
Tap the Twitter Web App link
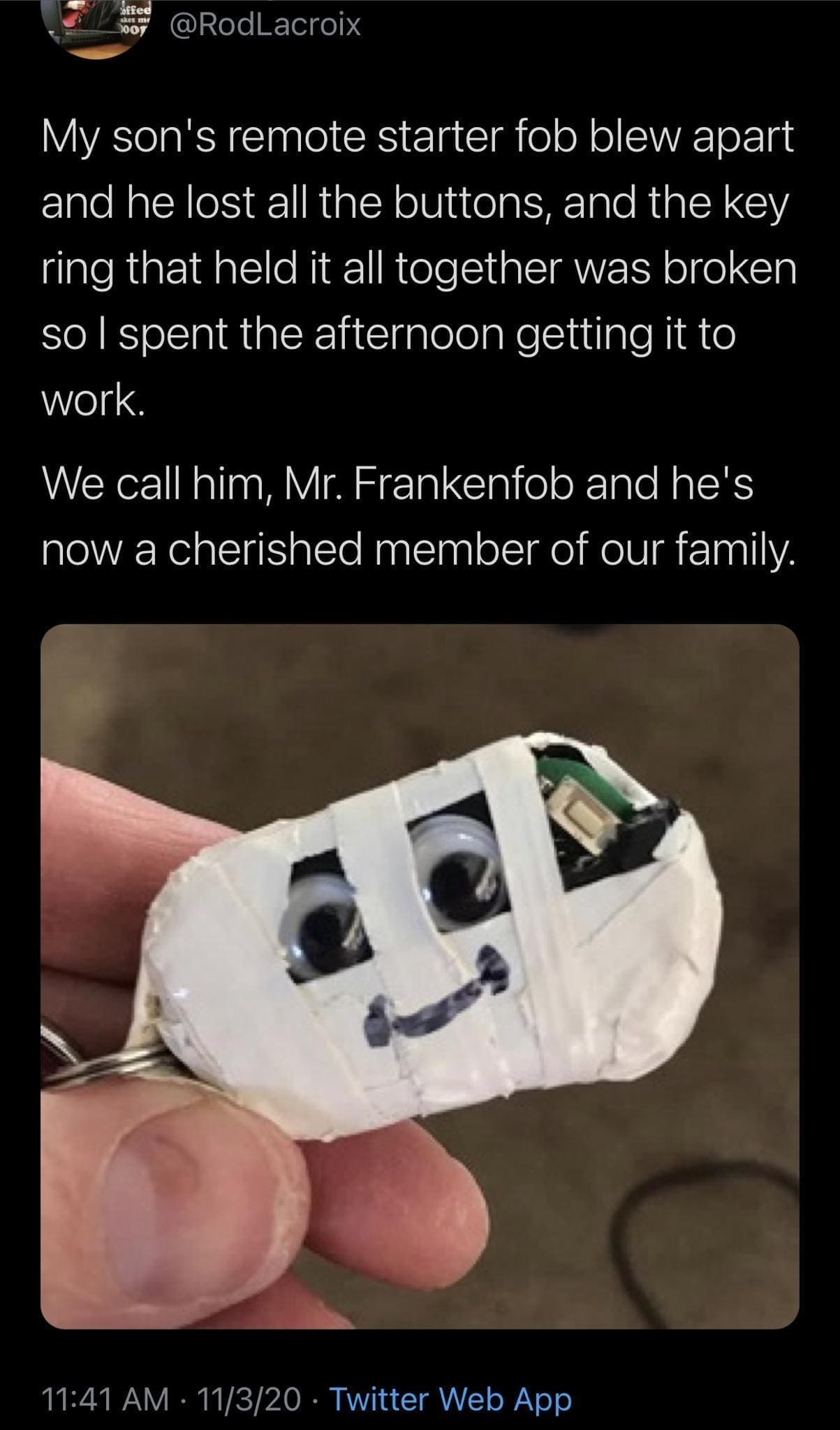pyautogui.click(x=450, y=1380)
